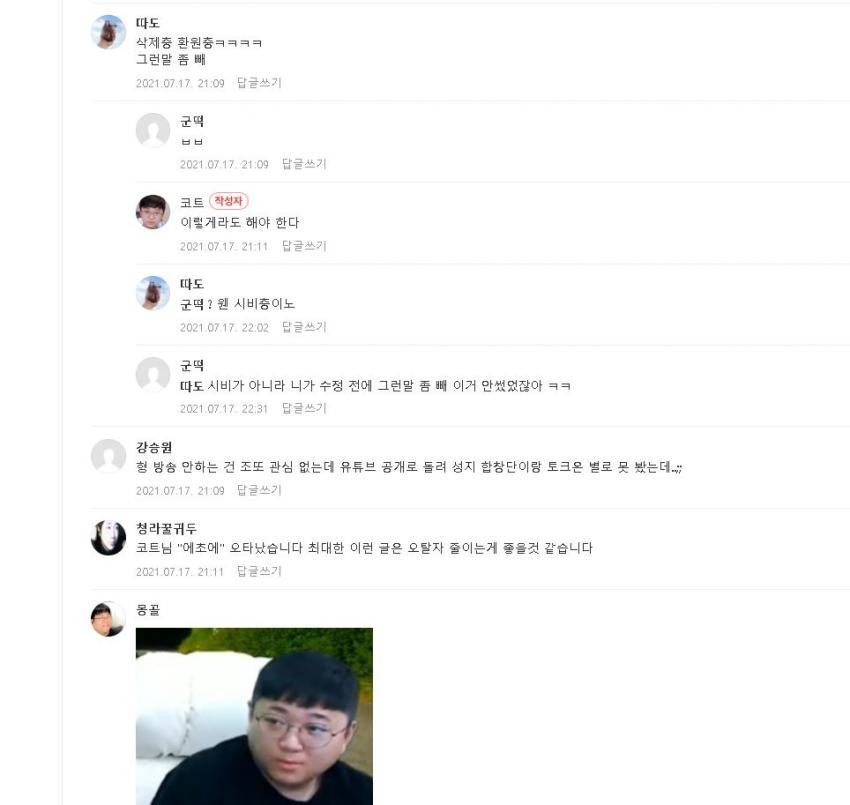Screen dimensions: 850x805
Task: Open 강승원's user name
Action: tap(154, 447)
